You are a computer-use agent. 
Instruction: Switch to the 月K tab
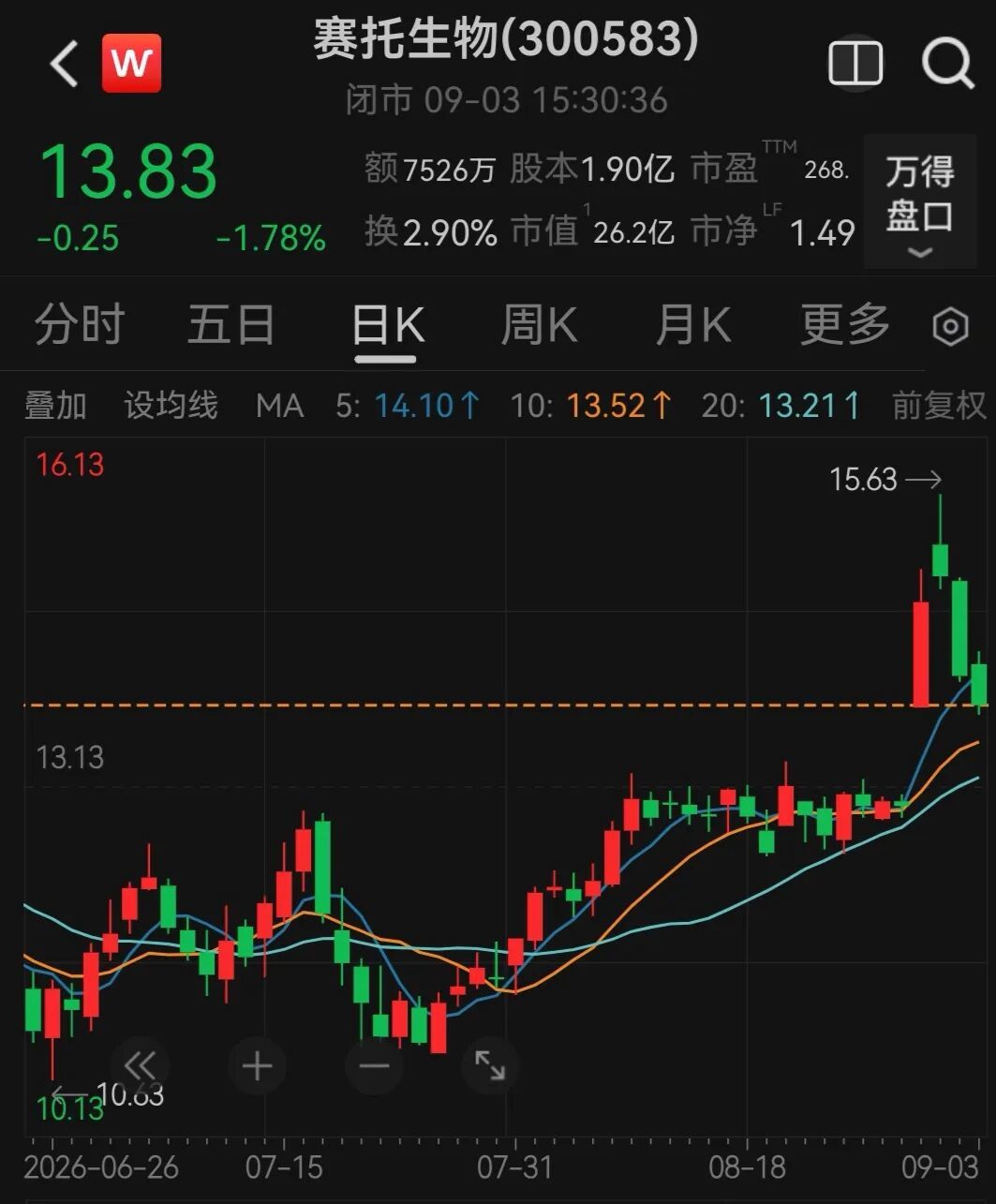click(x=692, y=326)
